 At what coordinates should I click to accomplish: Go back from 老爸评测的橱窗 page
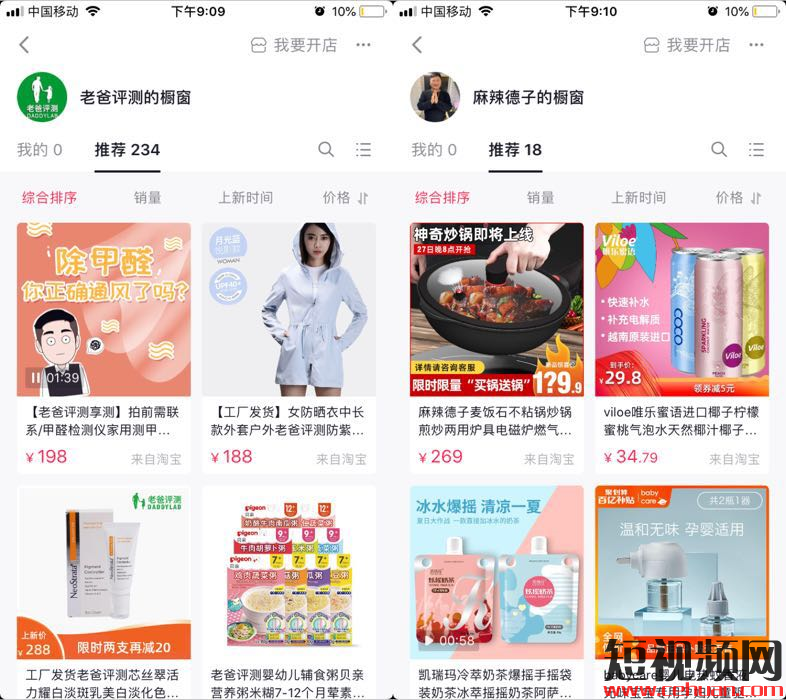pos(25,45)
